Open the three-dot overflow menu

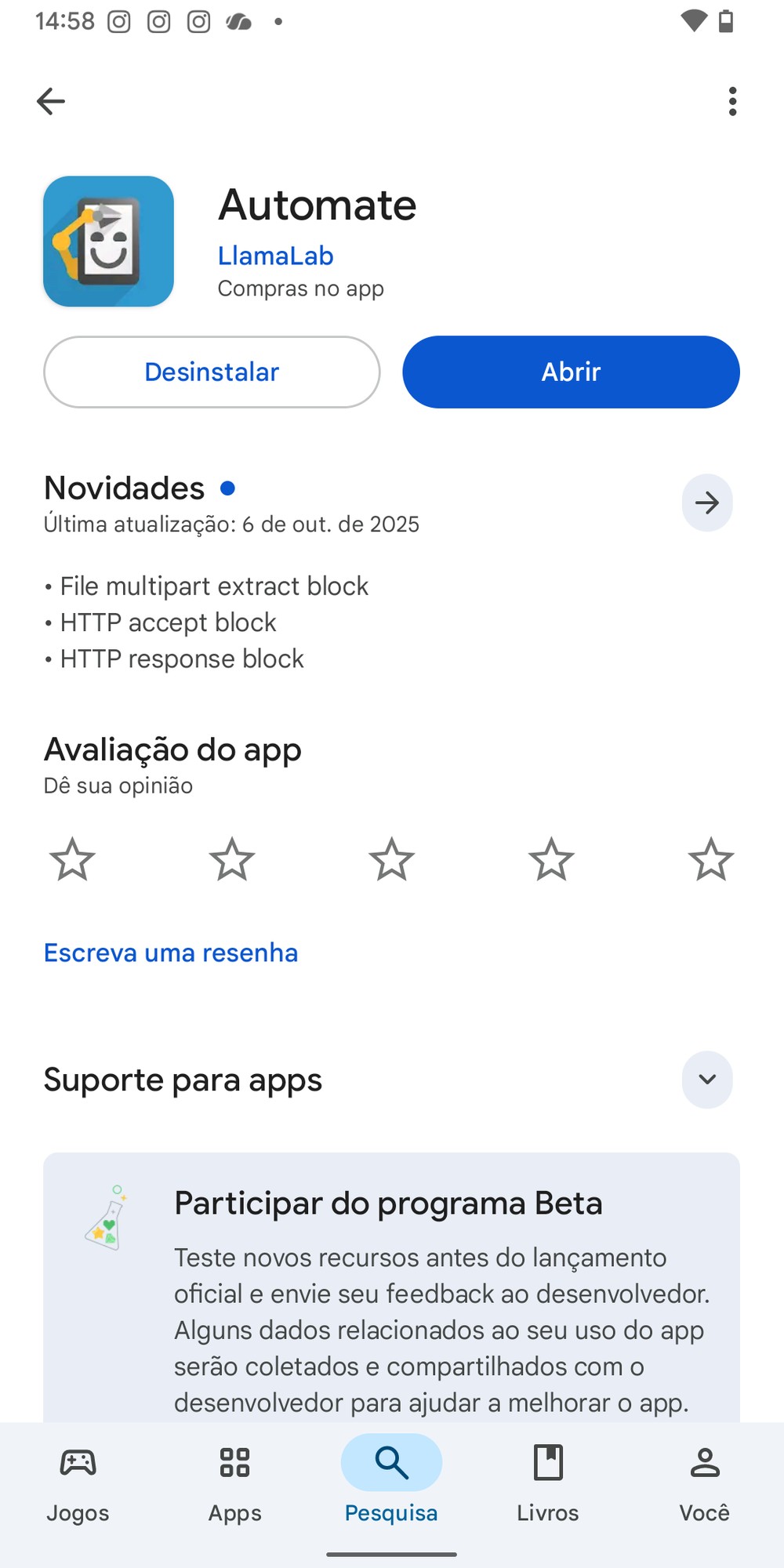732,101
